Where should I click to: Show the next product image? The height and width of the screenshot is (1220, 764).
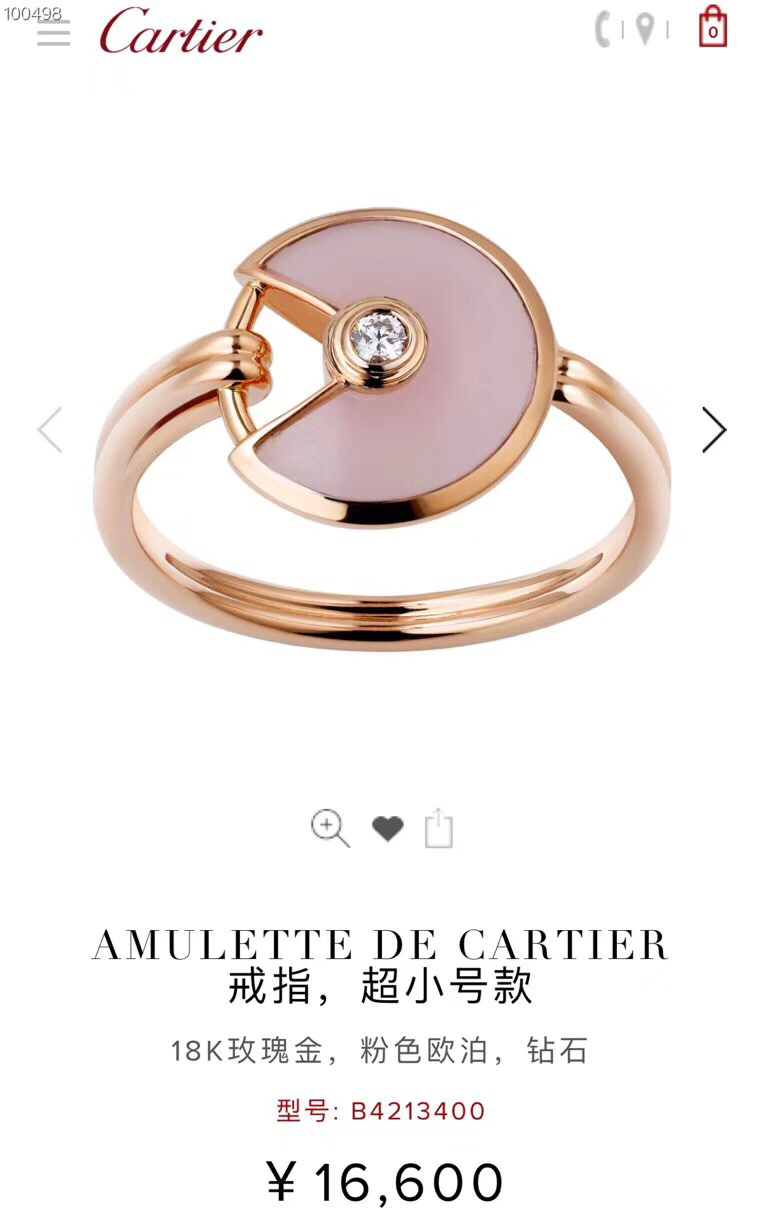[713, 430]
